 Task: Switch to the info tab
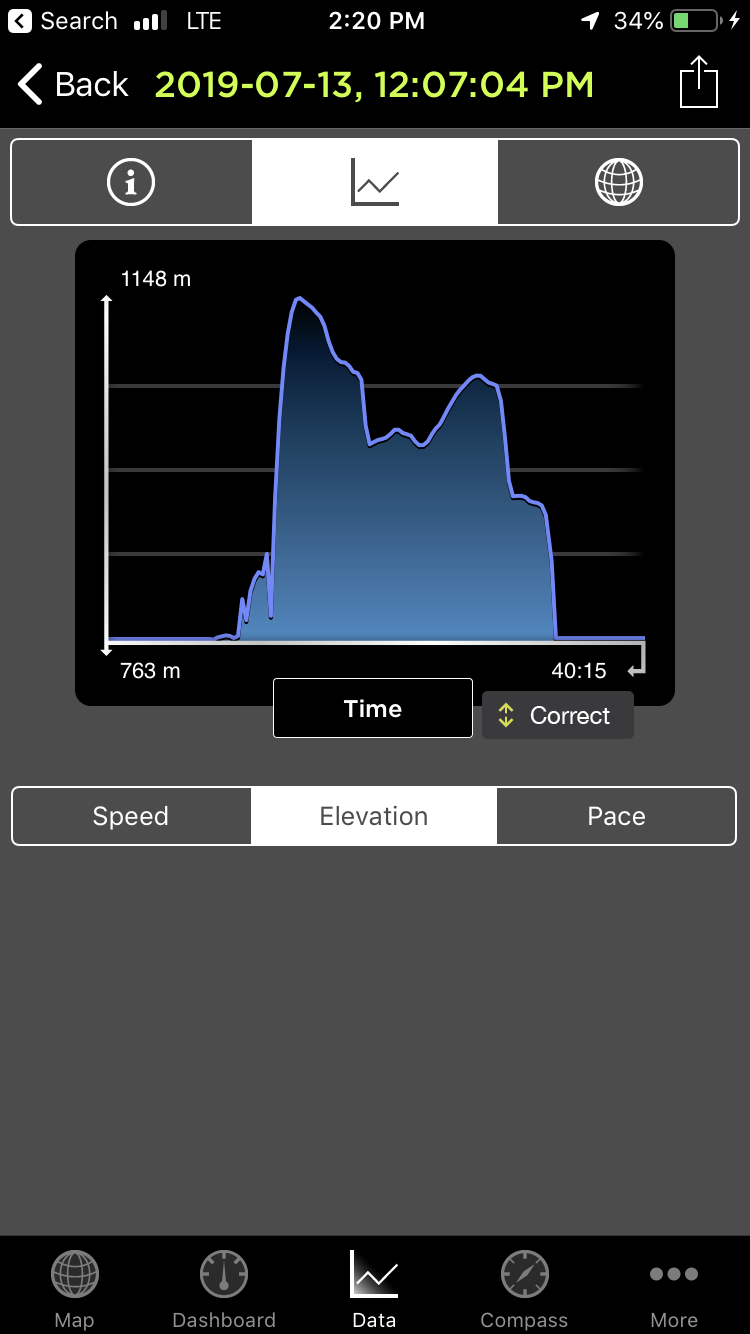point(131,183)
